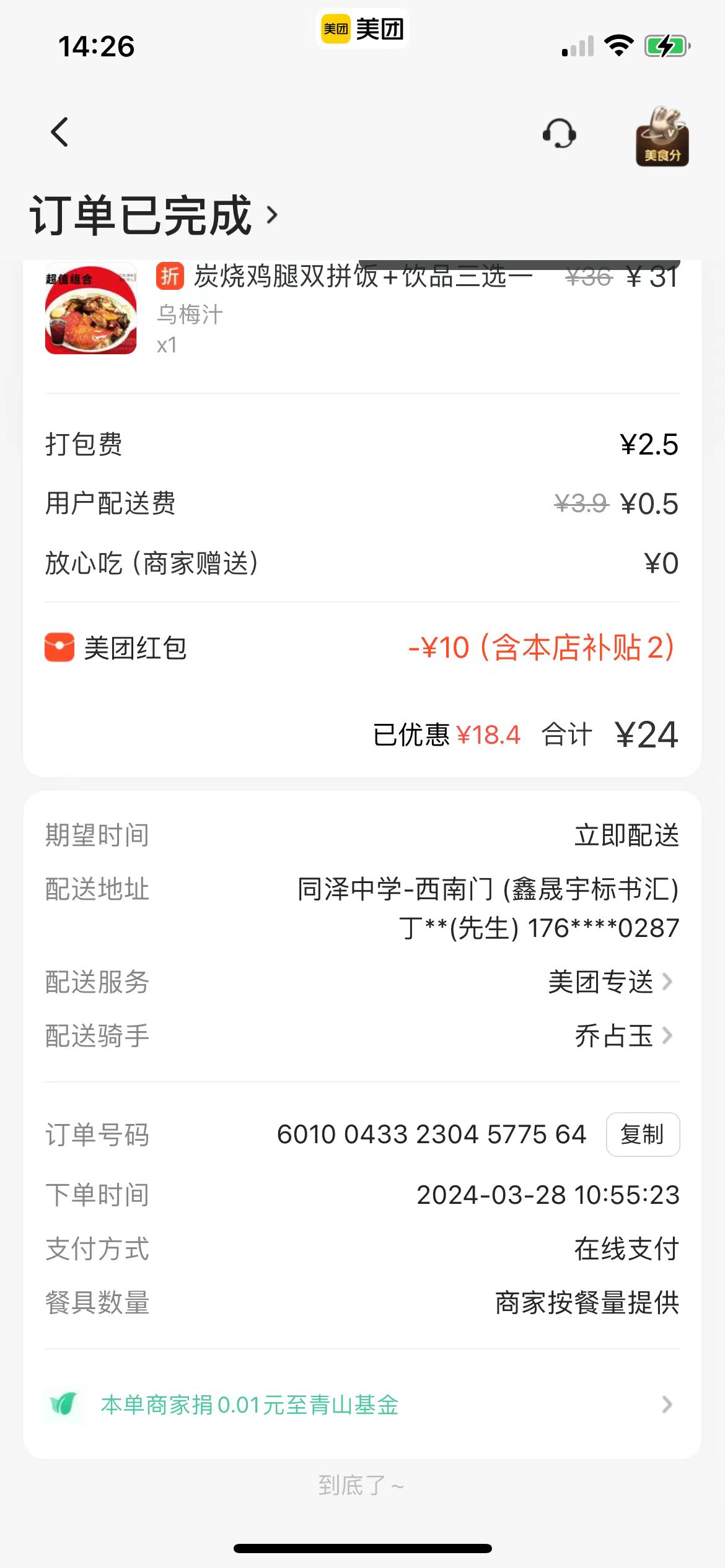Image resolution: width=725 pixels, height=1568 pixels.
Task: Copy the order number with 复制
Action: pos(642,1135)
